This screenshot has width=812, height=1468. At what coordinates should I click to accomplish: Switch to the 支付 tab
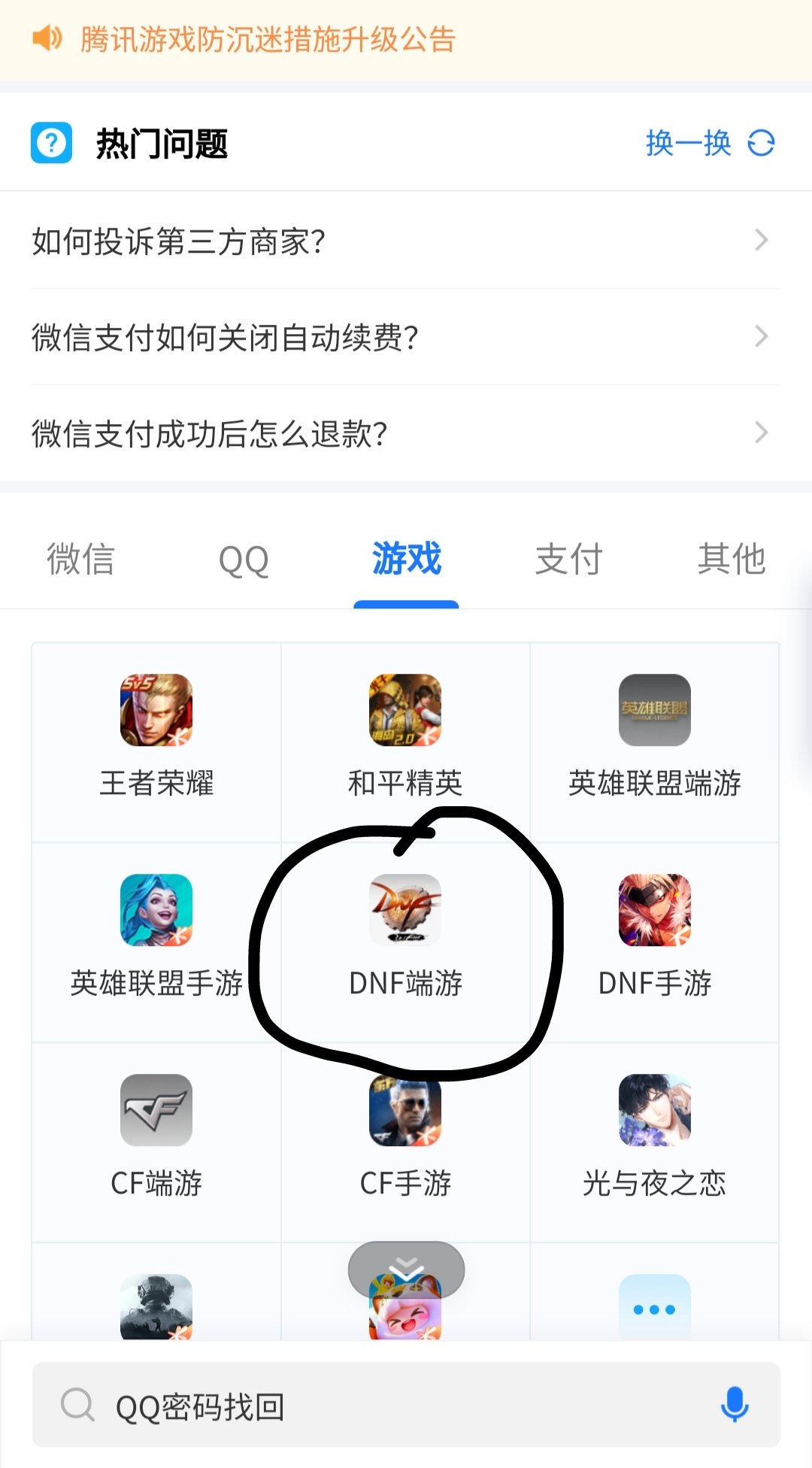coord(568,560)
